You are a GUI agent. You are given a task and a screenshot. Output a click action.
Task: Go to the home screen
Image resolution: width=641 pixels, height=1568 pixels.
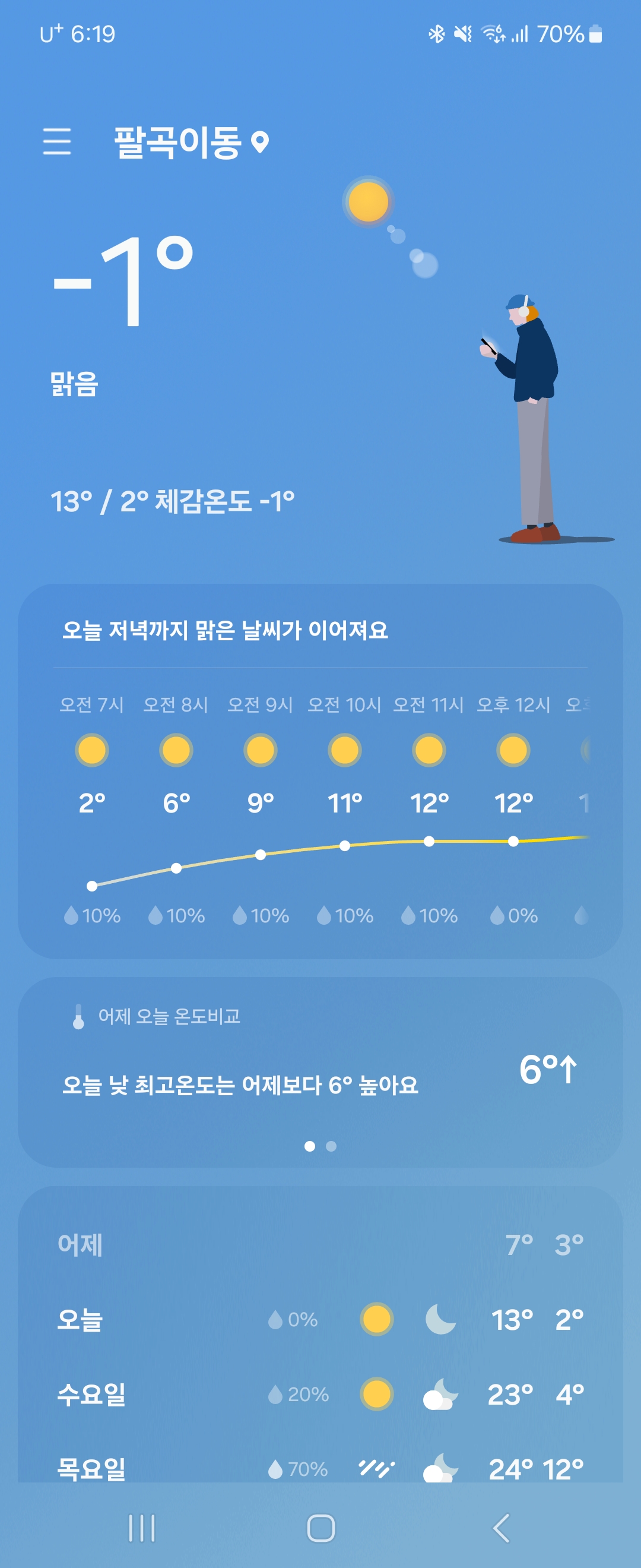click(320, 1528)
